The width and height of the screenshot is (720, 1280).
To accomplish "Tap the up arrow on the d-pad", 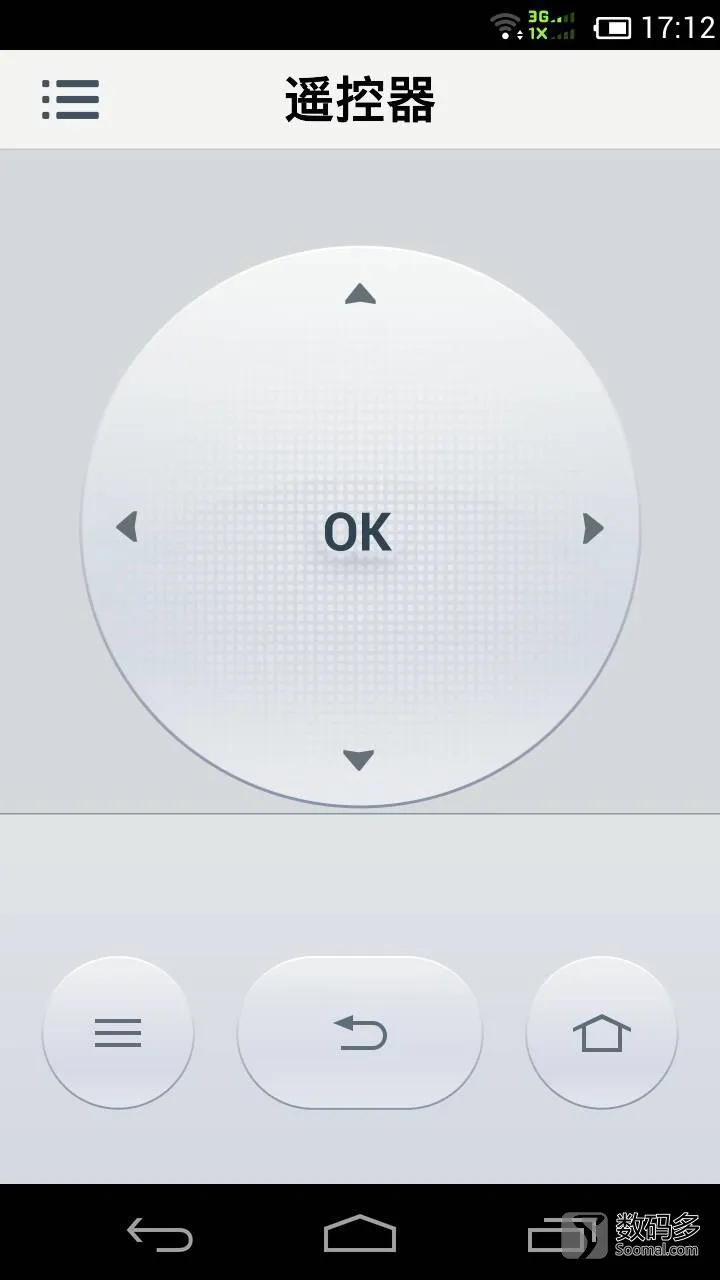I will click(360, 293).
